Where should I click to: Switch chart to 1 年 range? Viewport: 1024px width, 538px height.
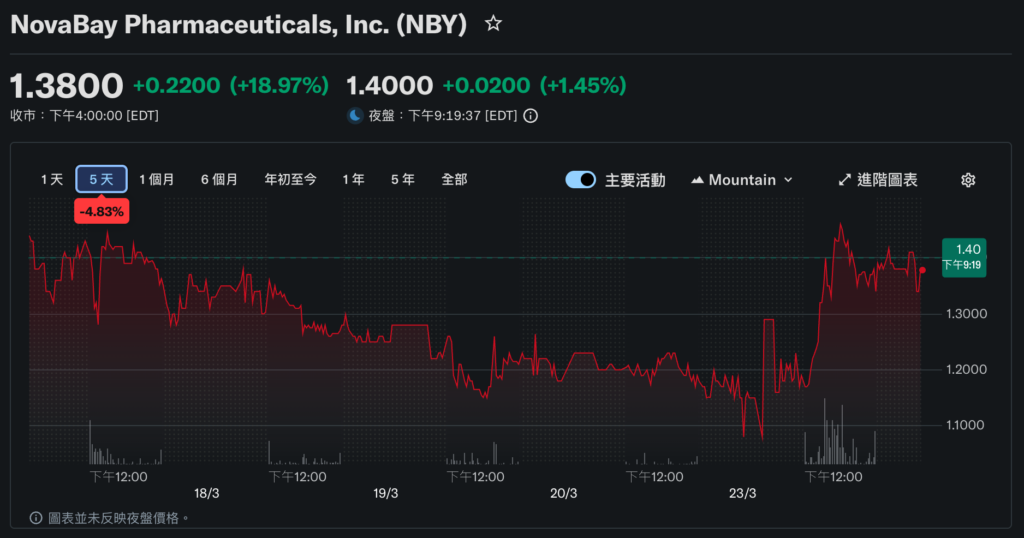[353, 180]
